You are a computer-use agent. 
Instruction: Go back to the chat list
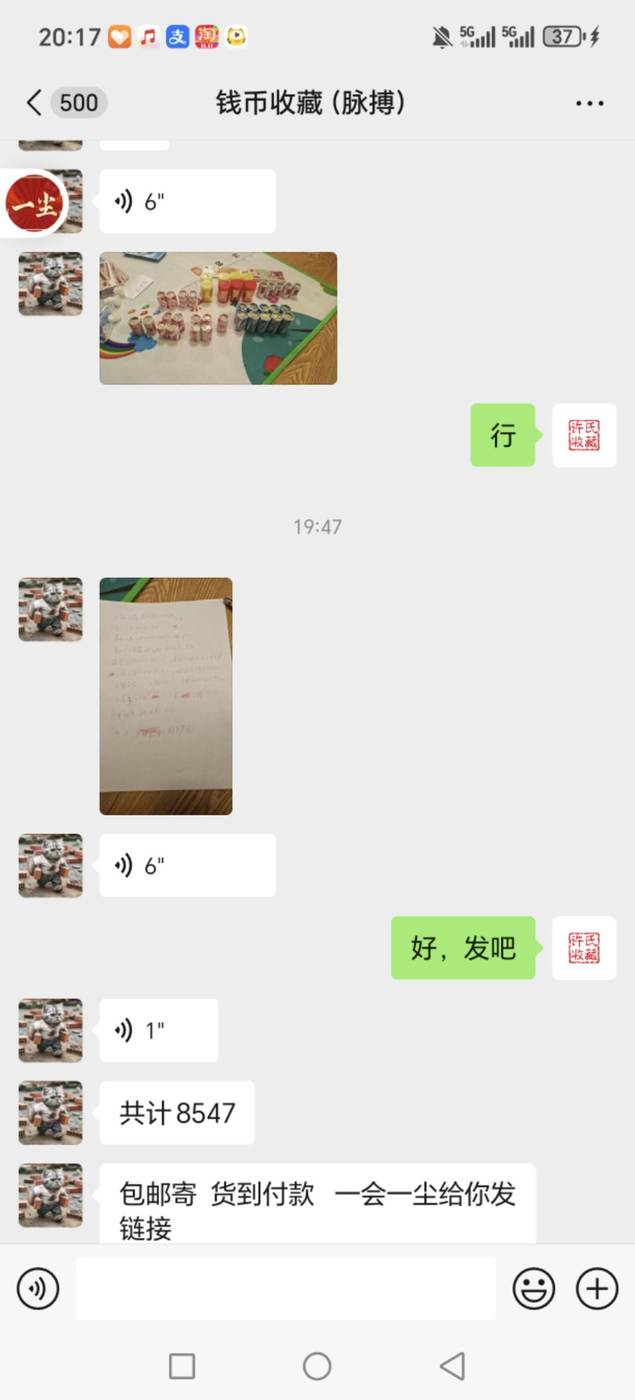pos(34,102)
